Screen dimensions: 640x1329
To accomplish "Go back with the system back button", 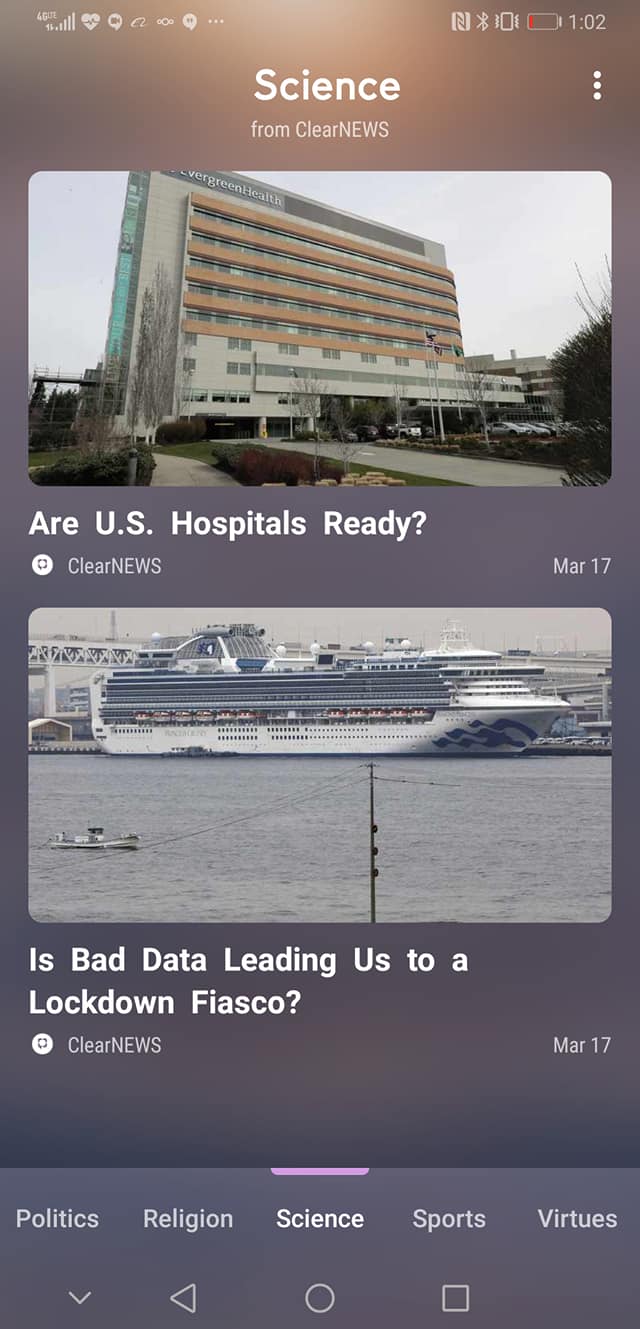I will click(x=183, y=1298).
